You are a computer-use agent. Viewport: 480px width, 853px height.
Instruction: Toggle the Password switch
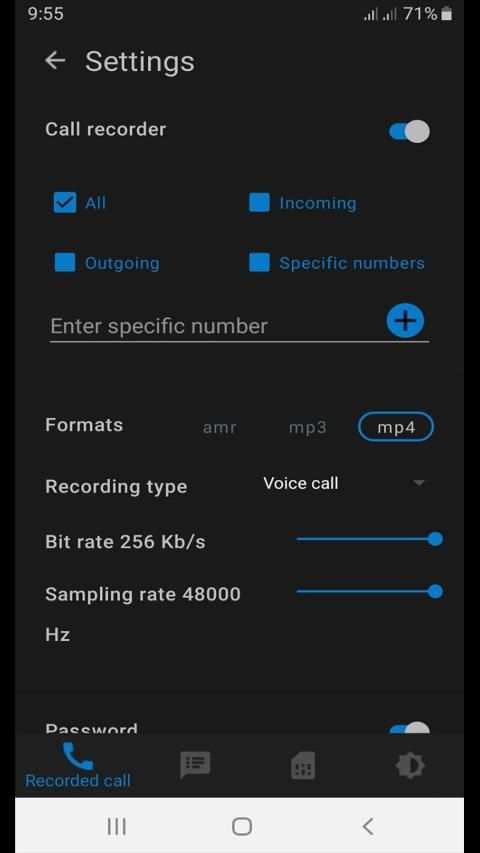coord(409,729)
